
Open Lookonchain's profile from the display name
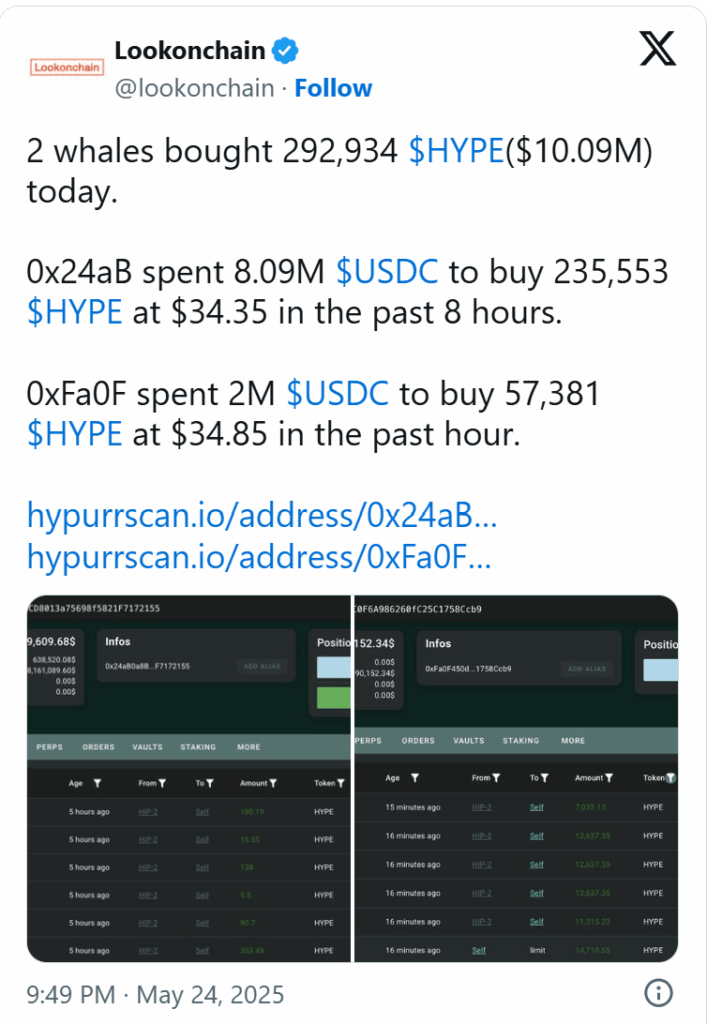(x=189, y=51)
